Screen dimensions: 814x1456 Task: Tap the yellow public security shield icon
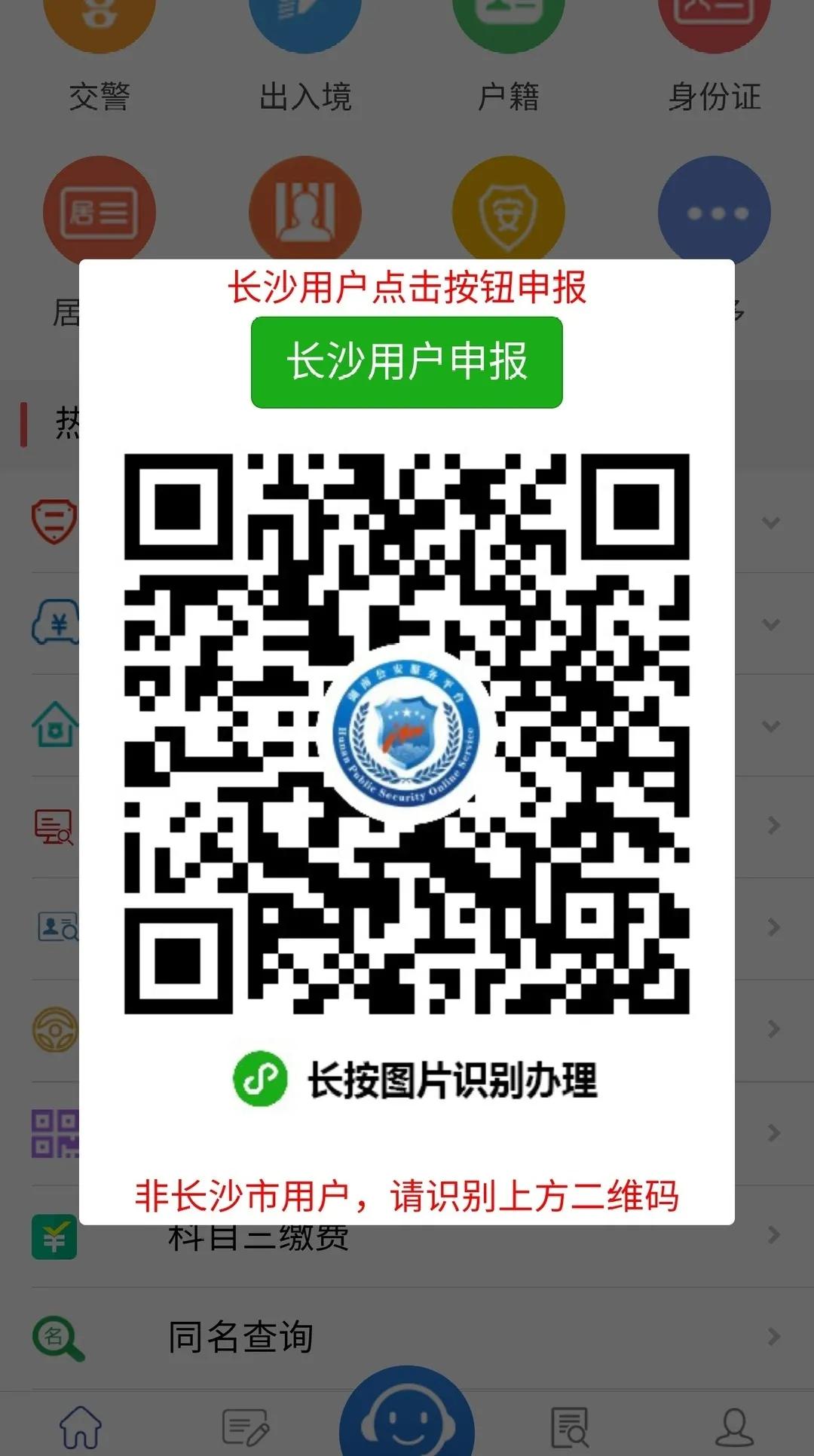click(509, 213)
